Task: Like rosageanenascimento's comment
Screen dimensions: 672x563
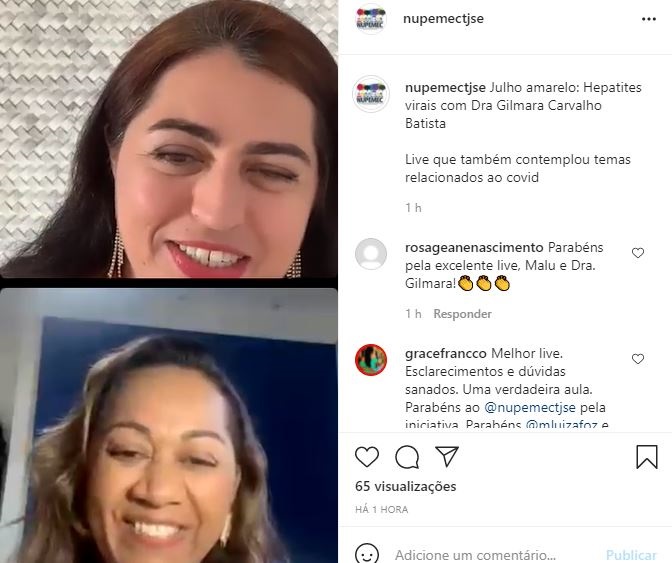Action: point(638,253)
